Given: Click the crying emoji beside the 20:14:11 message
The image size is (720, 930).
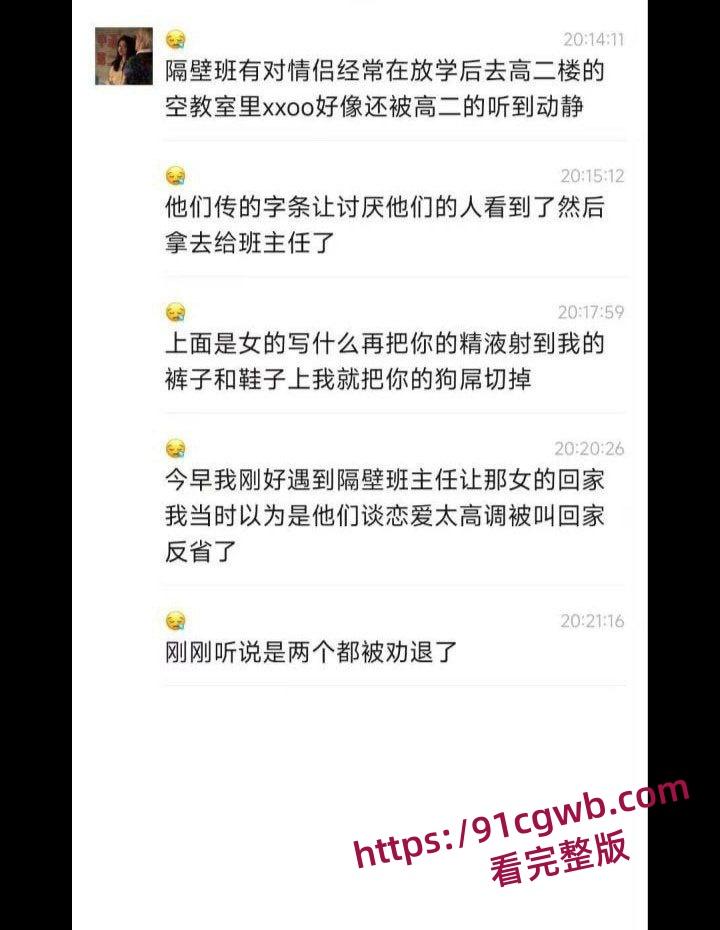Looking at the screenshot, I should [x=174, y=38].
